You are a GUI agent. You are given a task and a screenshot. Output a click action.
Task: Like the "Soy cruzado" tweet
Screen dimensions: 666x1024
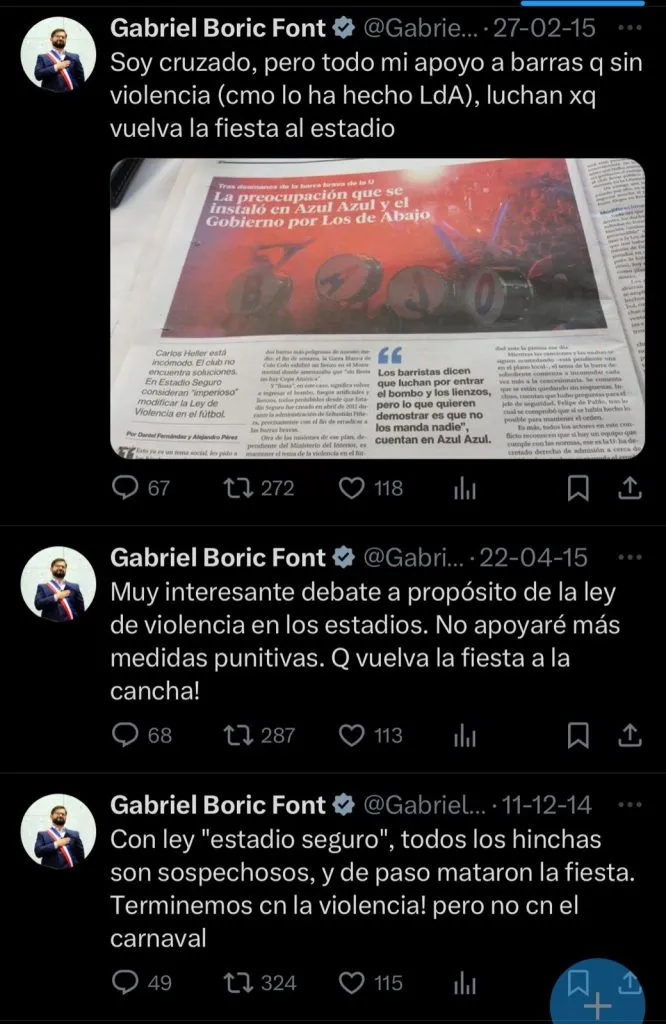pos(350,488)
